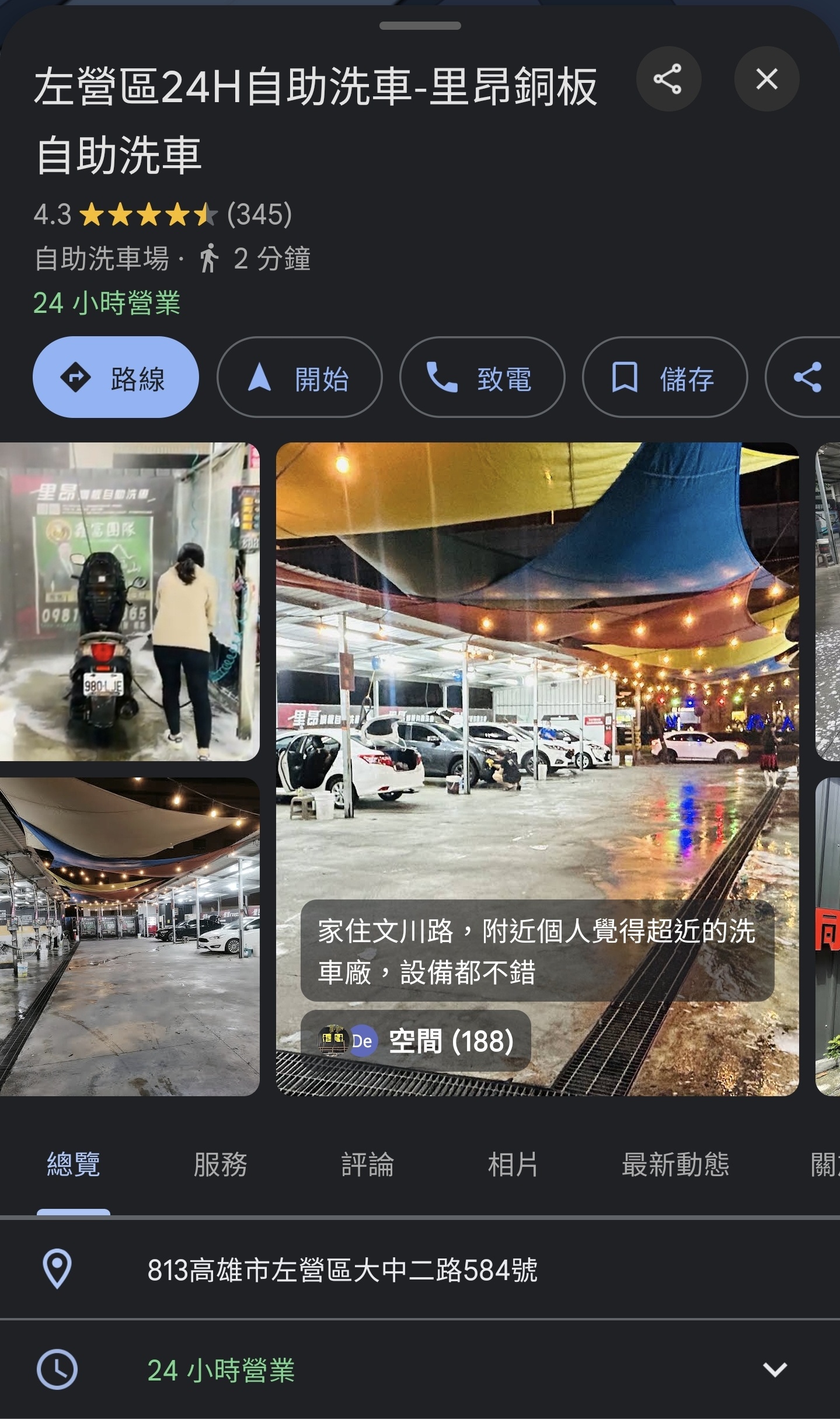The height and width of the screenshot is (1419, 840).
Task: Switch to the 評論 tab
Action: coord(367,1165)
